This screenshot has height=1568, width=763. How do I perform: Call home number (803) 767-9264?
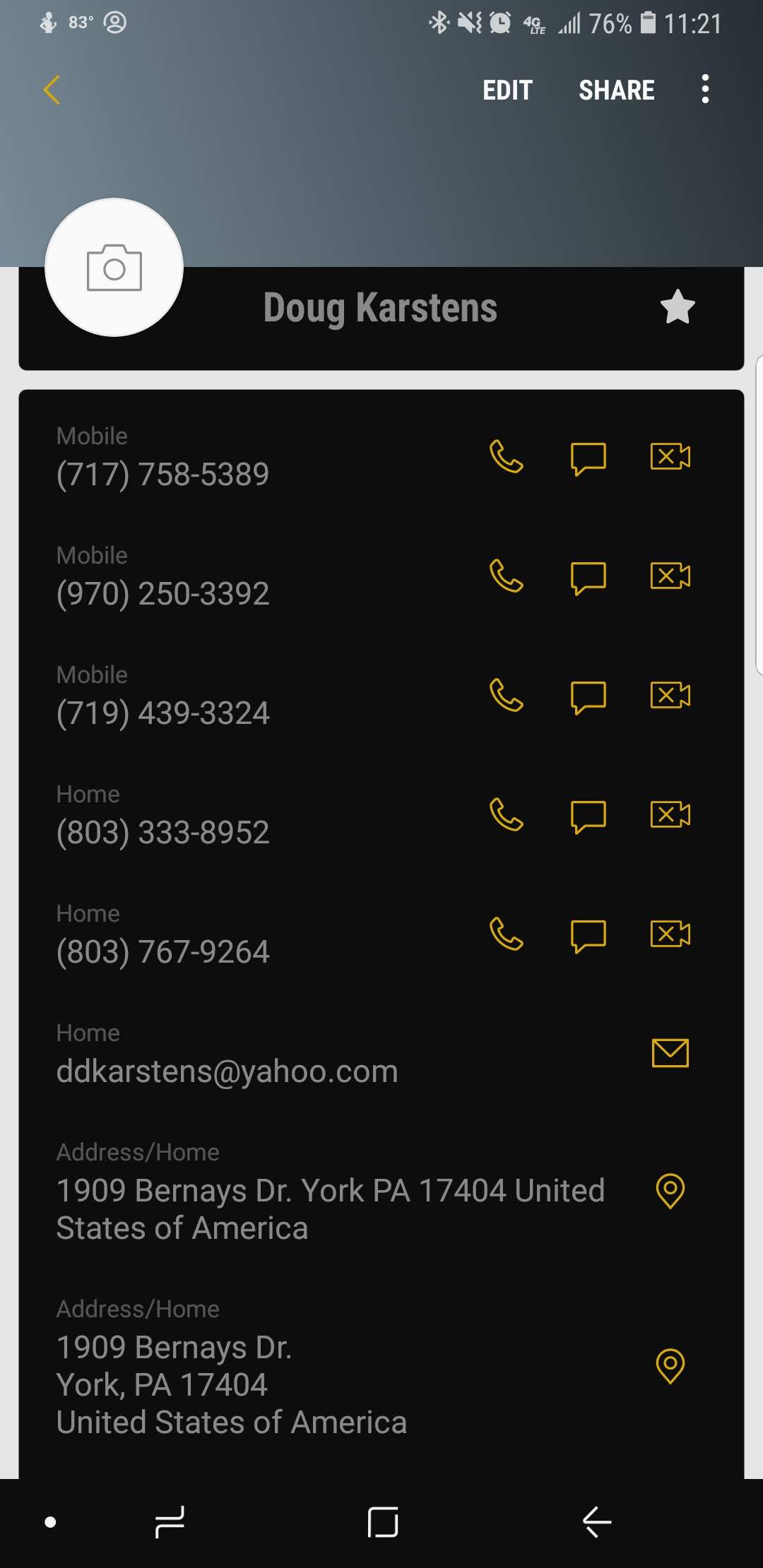click(506, 934)
